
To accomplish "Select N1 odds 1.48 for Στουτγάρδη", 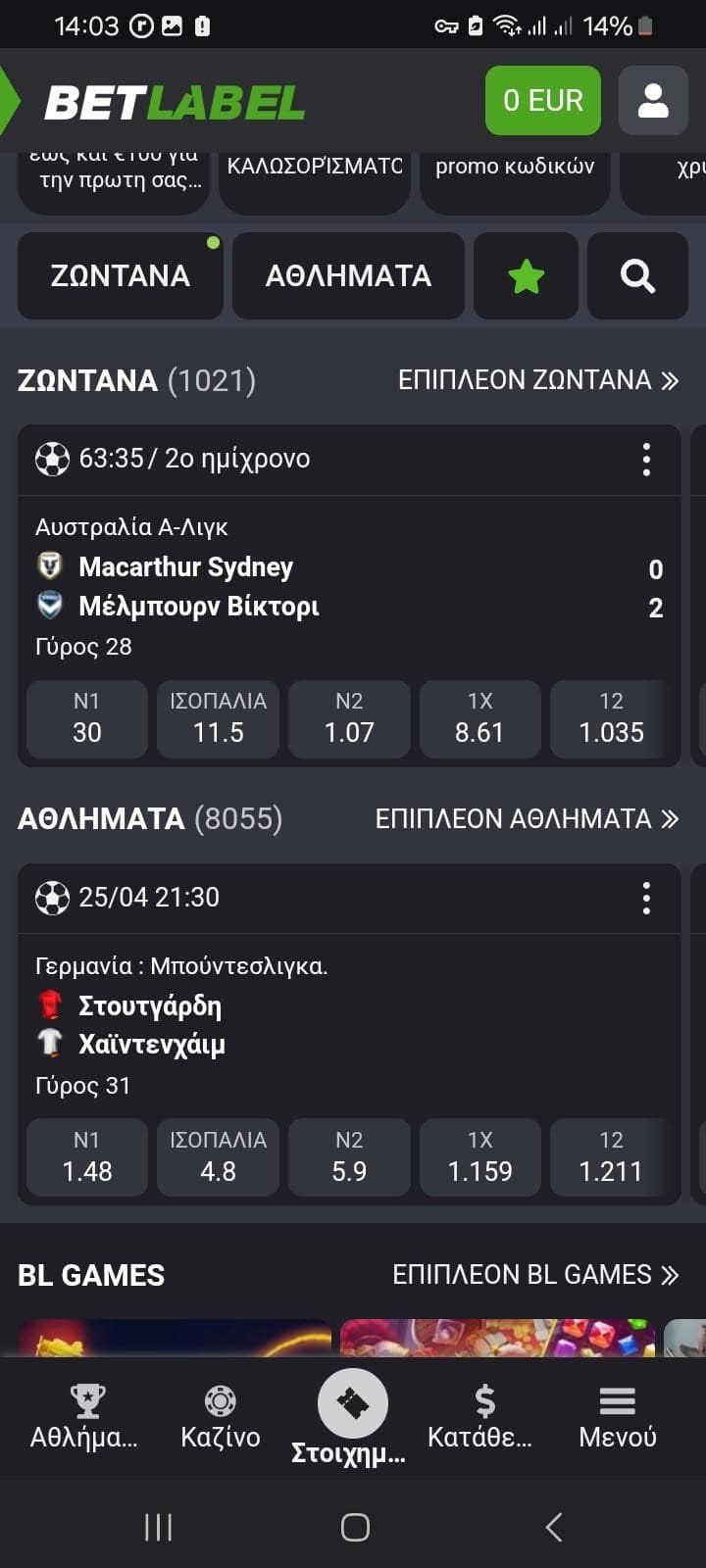I will pos(87,1158).
